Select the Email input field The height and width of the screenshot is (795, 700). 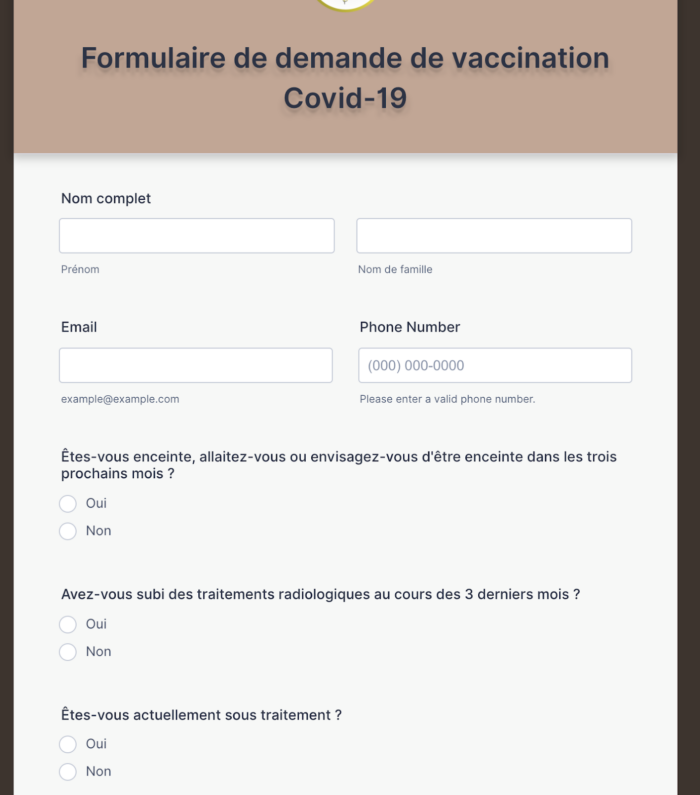coord(196,365)
